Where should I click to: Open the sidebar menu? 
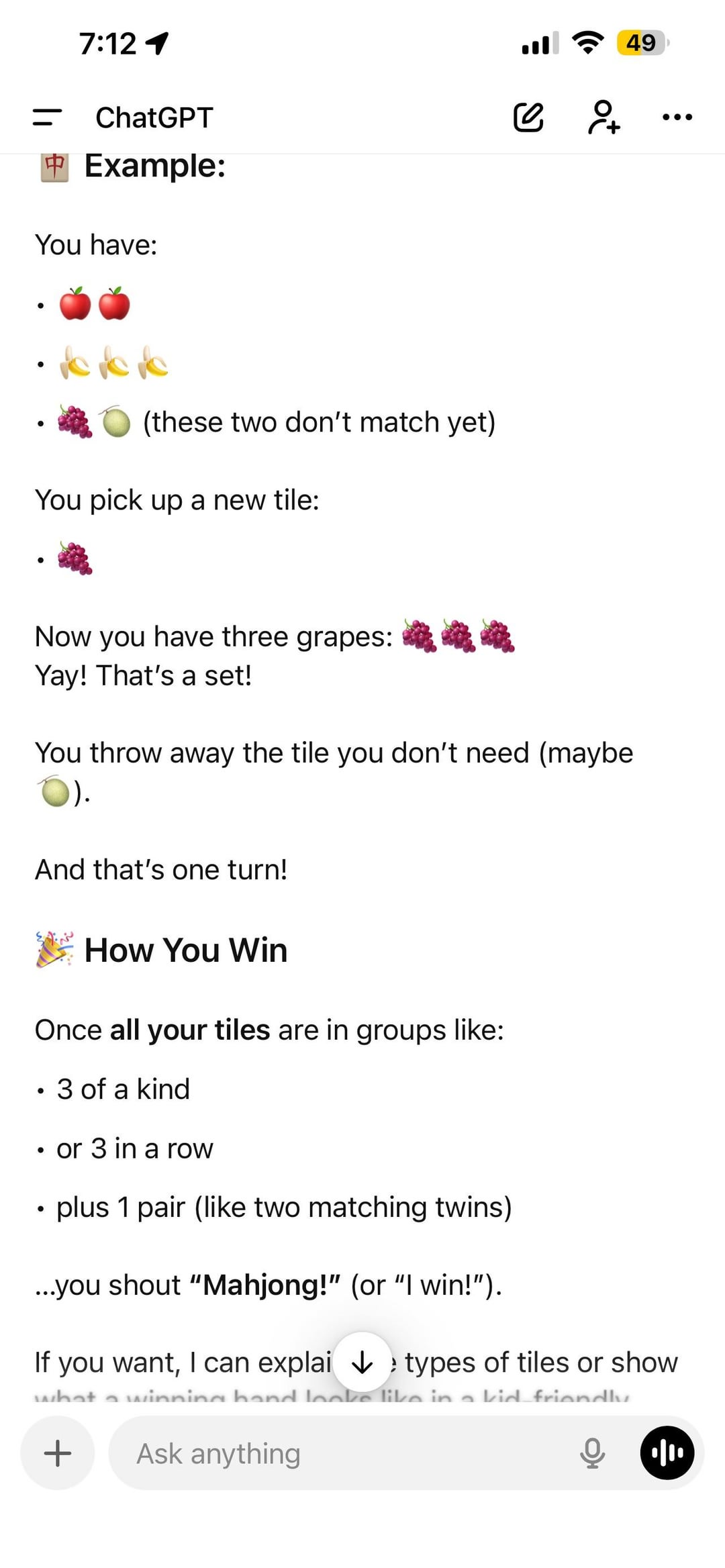(48, 117)
